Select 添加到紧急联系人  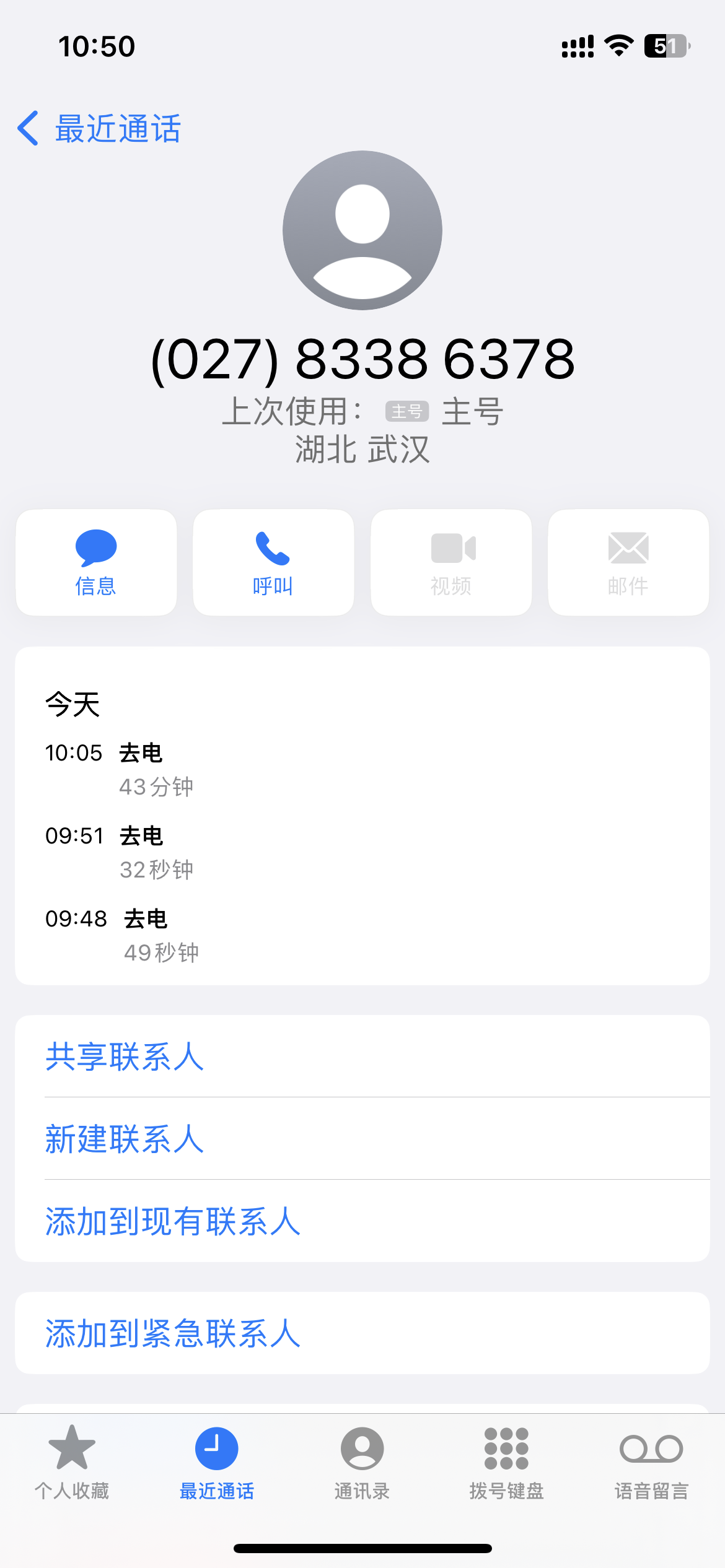pyautogui.click(x=172, y=1333)
